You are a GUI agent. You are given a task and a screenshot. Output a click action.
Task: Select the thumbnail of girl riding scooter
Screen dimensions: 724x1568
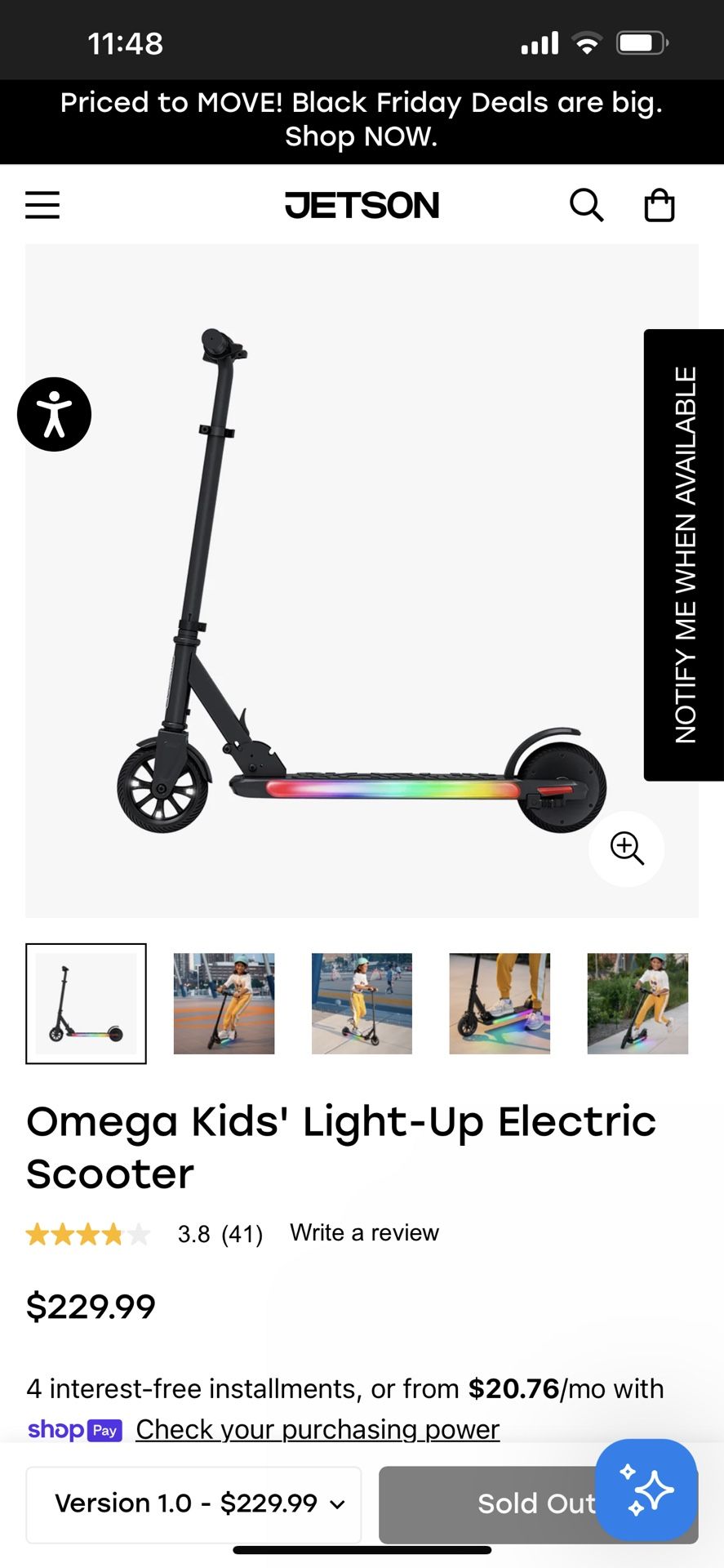(x=224, y=1003)
